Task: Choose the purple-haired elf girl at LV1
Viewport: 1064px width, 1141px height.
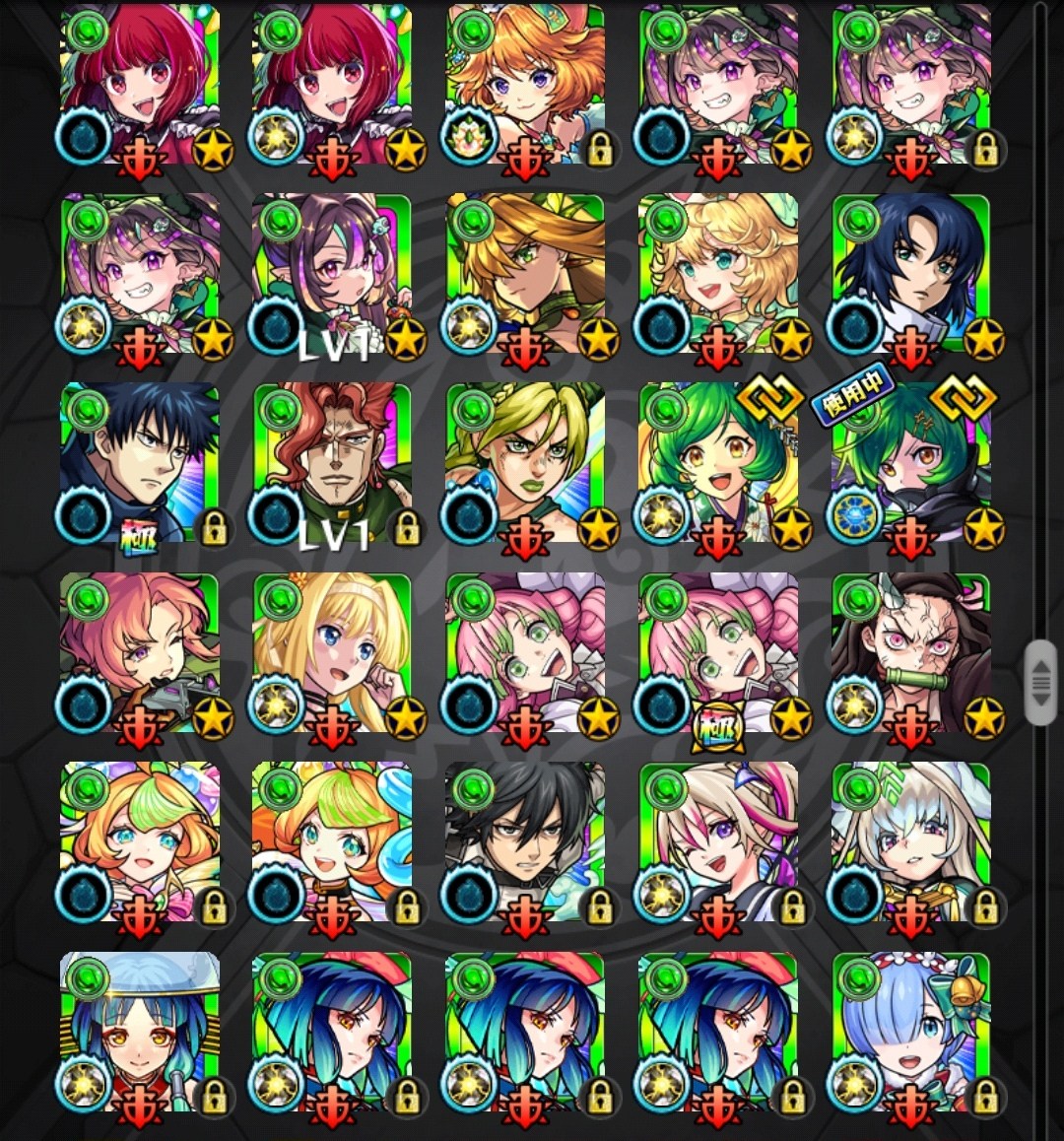Action: [x=332, y=274]
